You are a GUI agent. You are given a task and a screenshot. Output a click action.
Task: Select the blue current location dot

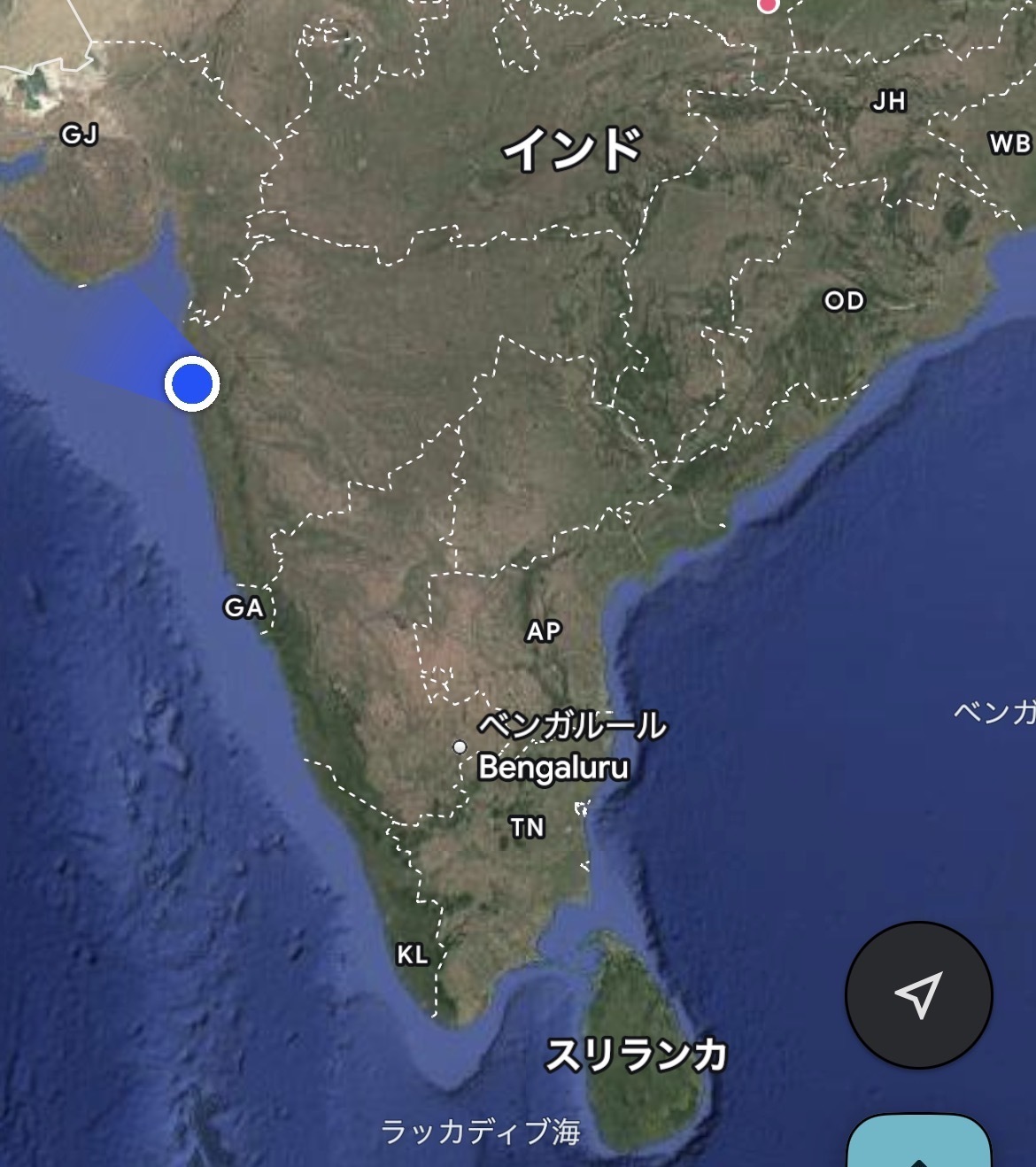(190, 385)
